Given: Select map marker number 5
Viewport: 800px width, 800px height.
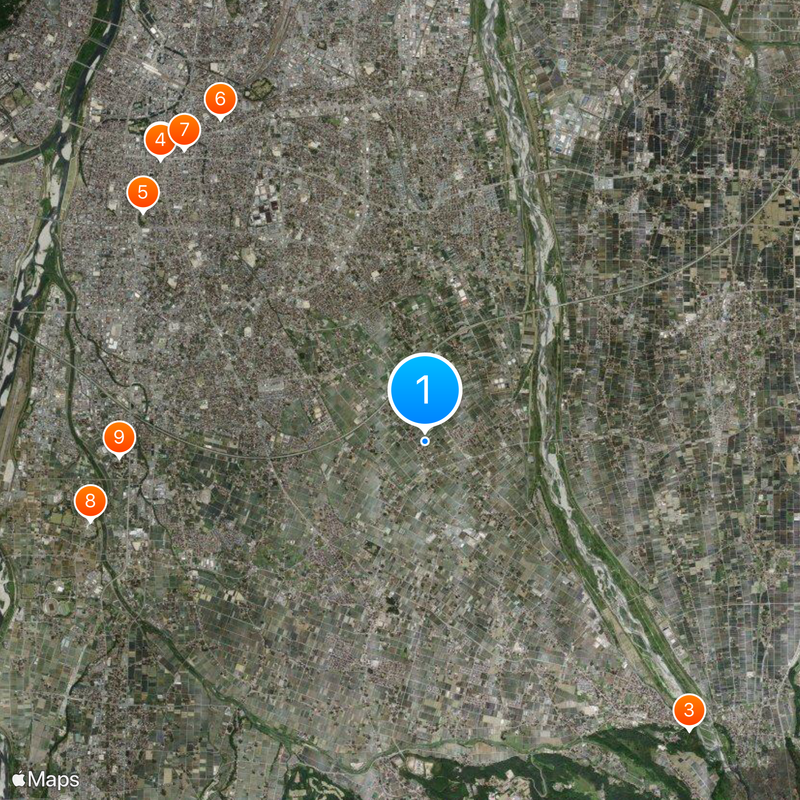Looking at the screenshot, I should 143,192.
